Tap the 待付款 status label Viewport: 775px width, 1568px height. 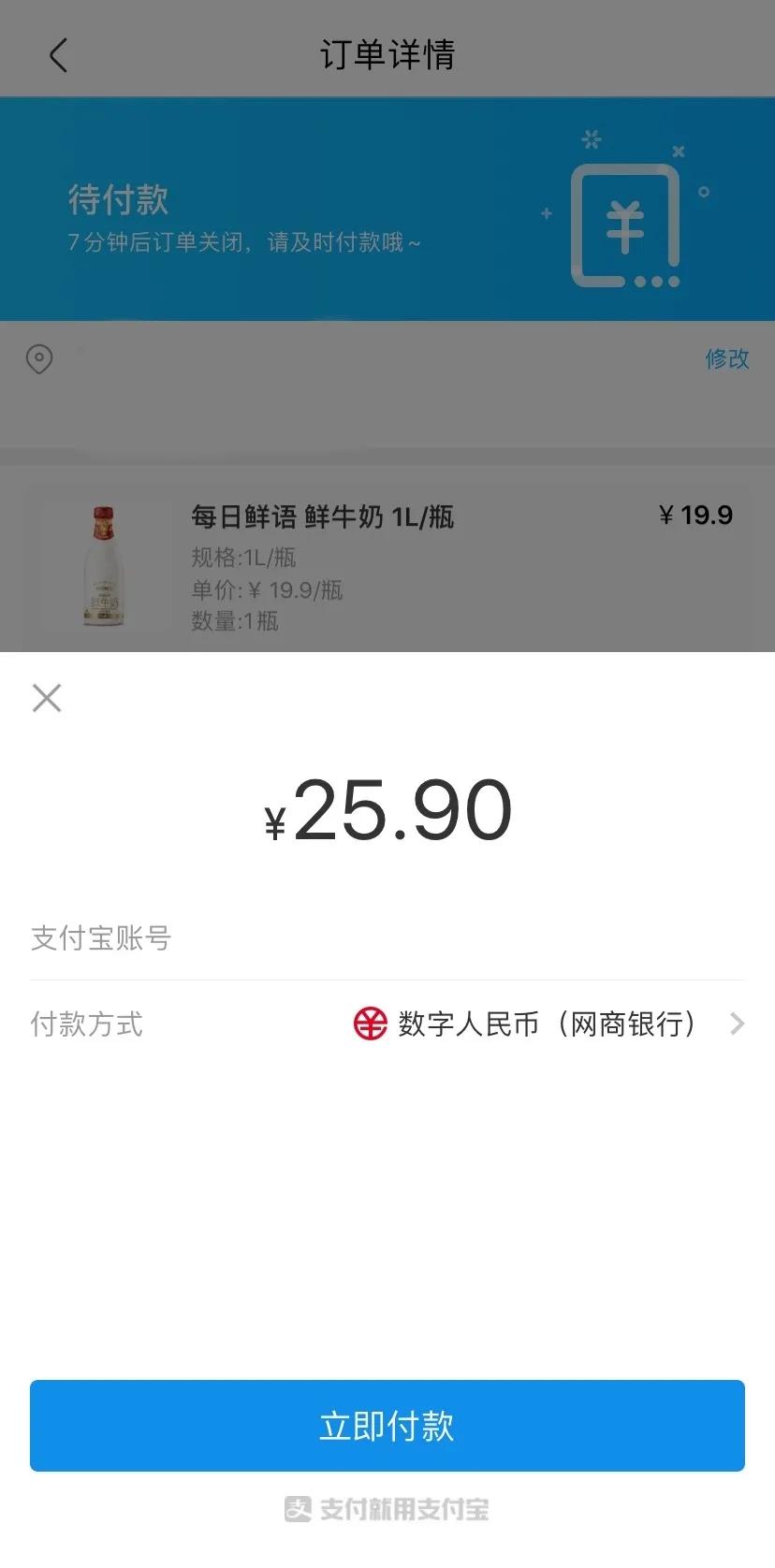[x=118, y=200]
